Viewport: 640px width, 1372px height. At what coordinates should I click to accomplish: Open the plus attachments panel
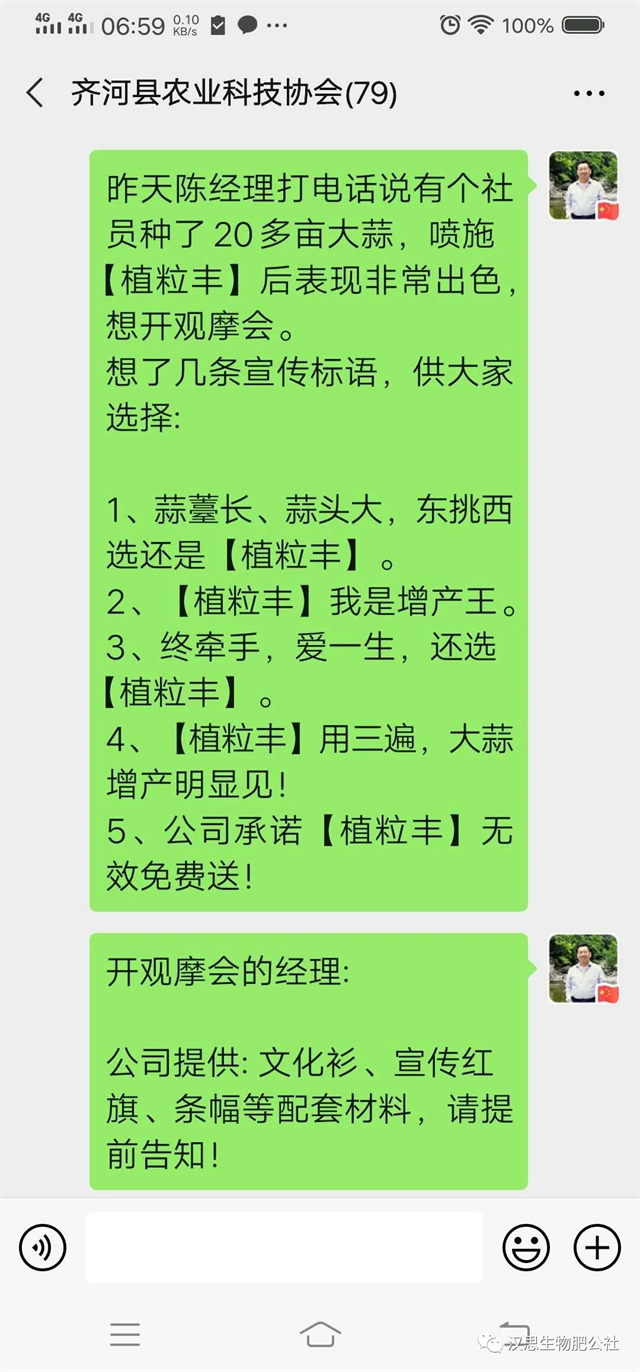pos(597,1247)
